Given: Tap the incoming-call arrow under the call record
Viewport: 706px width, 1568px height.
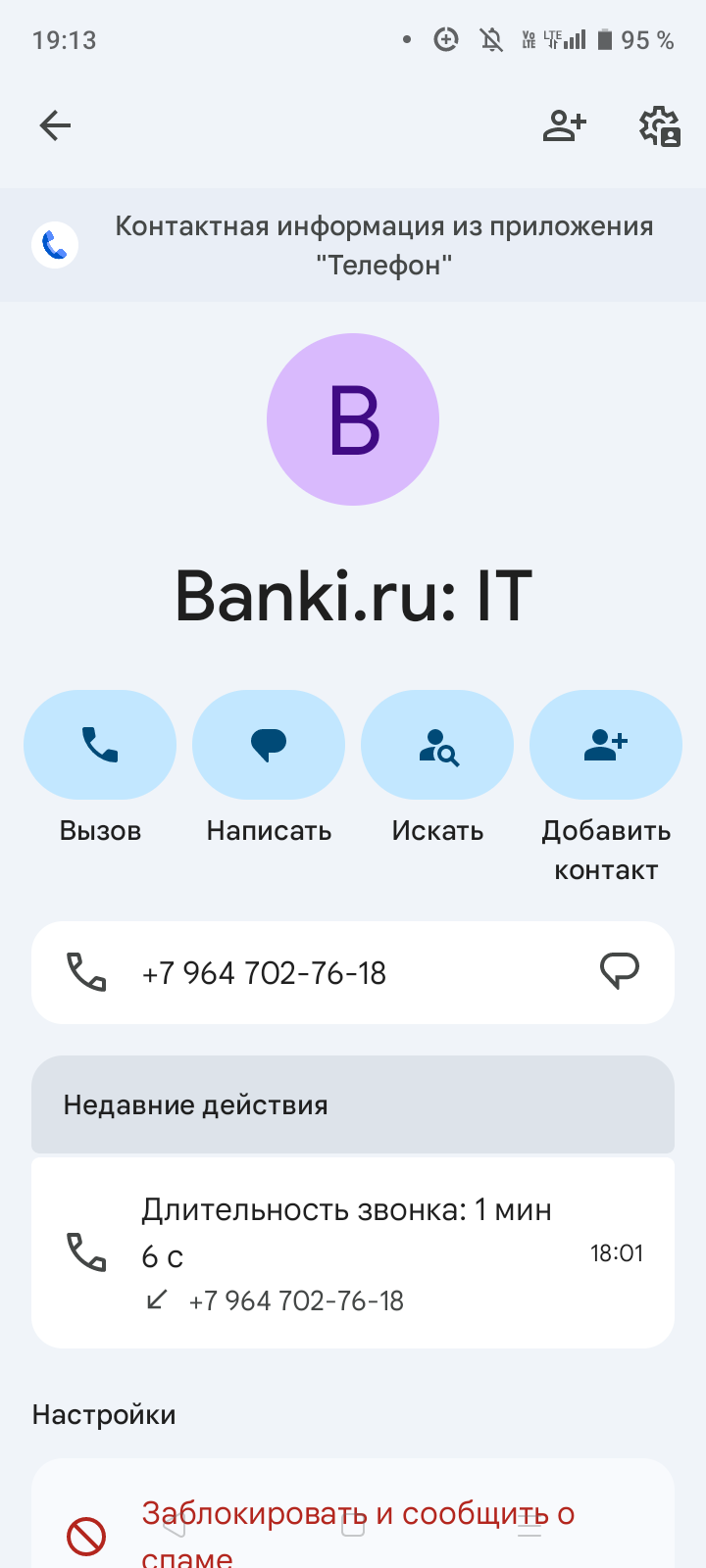Looking at the screenshot, I should [157, 1300].
